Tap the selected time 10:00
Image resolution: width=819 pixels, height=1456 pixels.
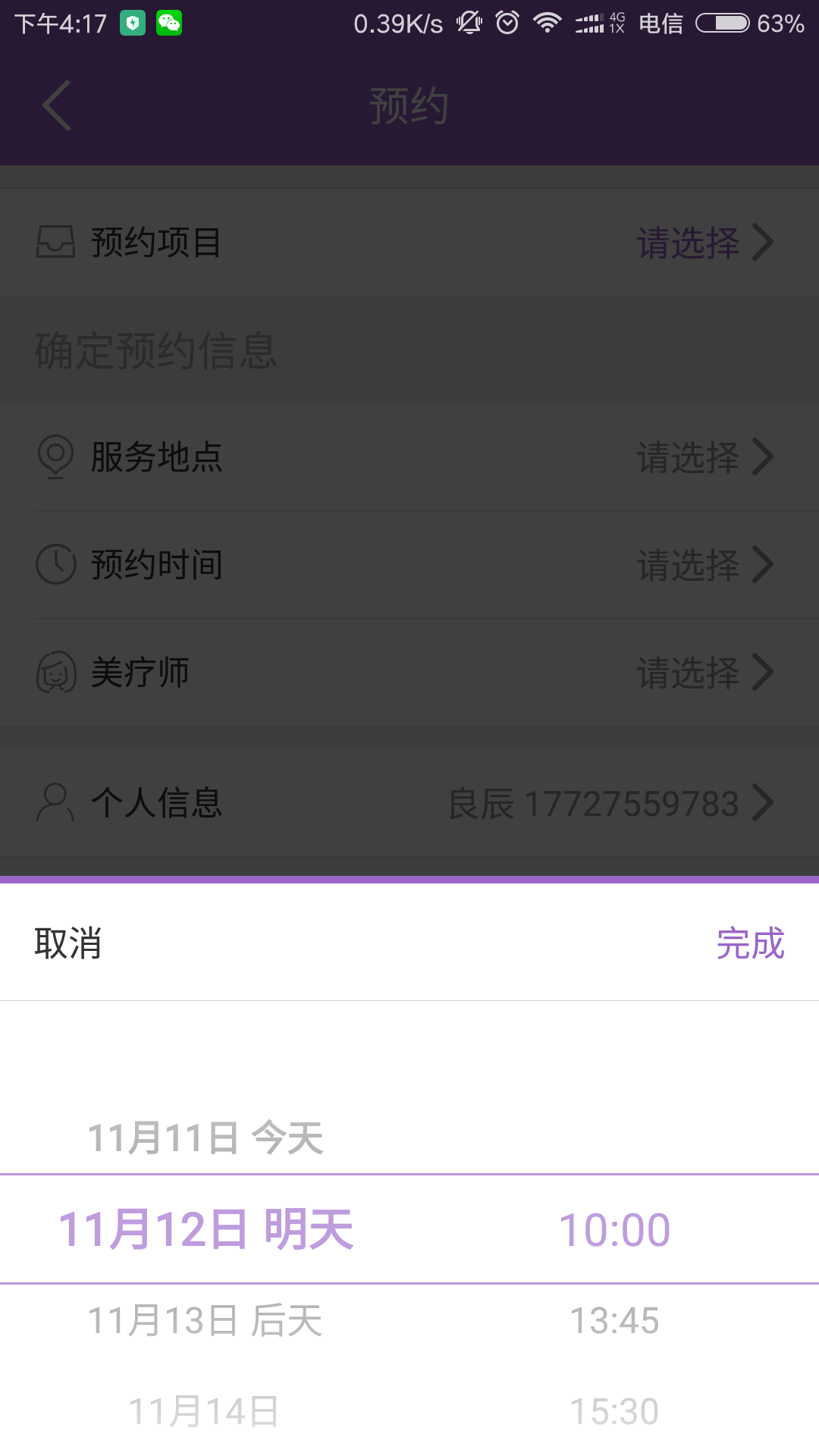point(614,1229)
